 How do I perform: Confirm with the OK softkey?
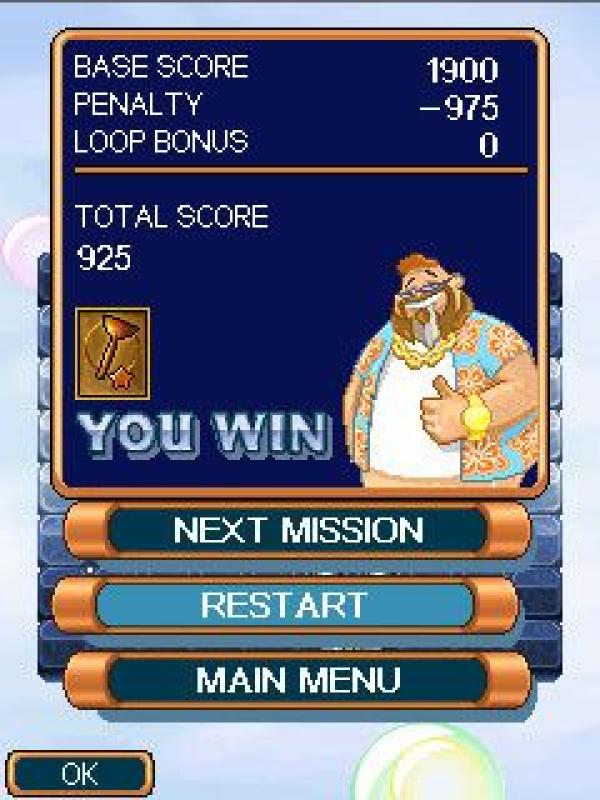[x=79, y=773]
